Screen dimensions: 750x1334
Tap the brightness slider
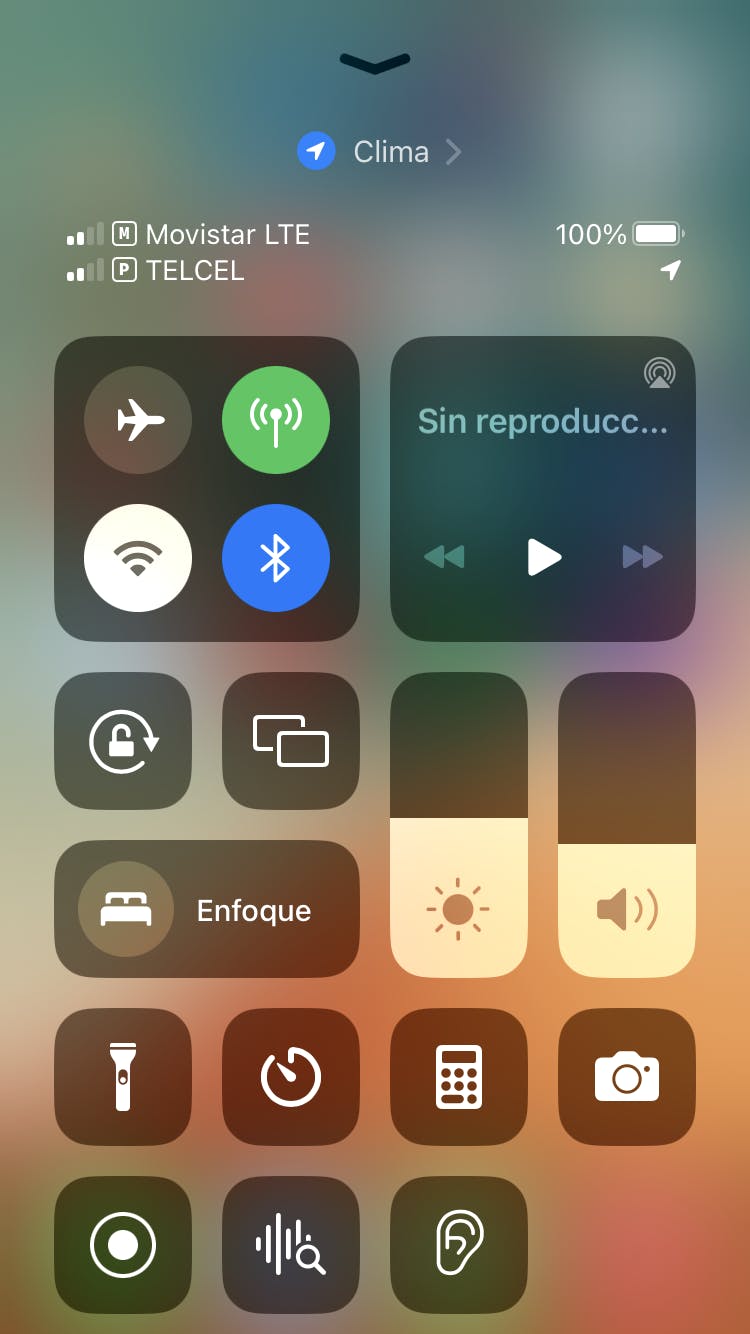coord(458,825)
